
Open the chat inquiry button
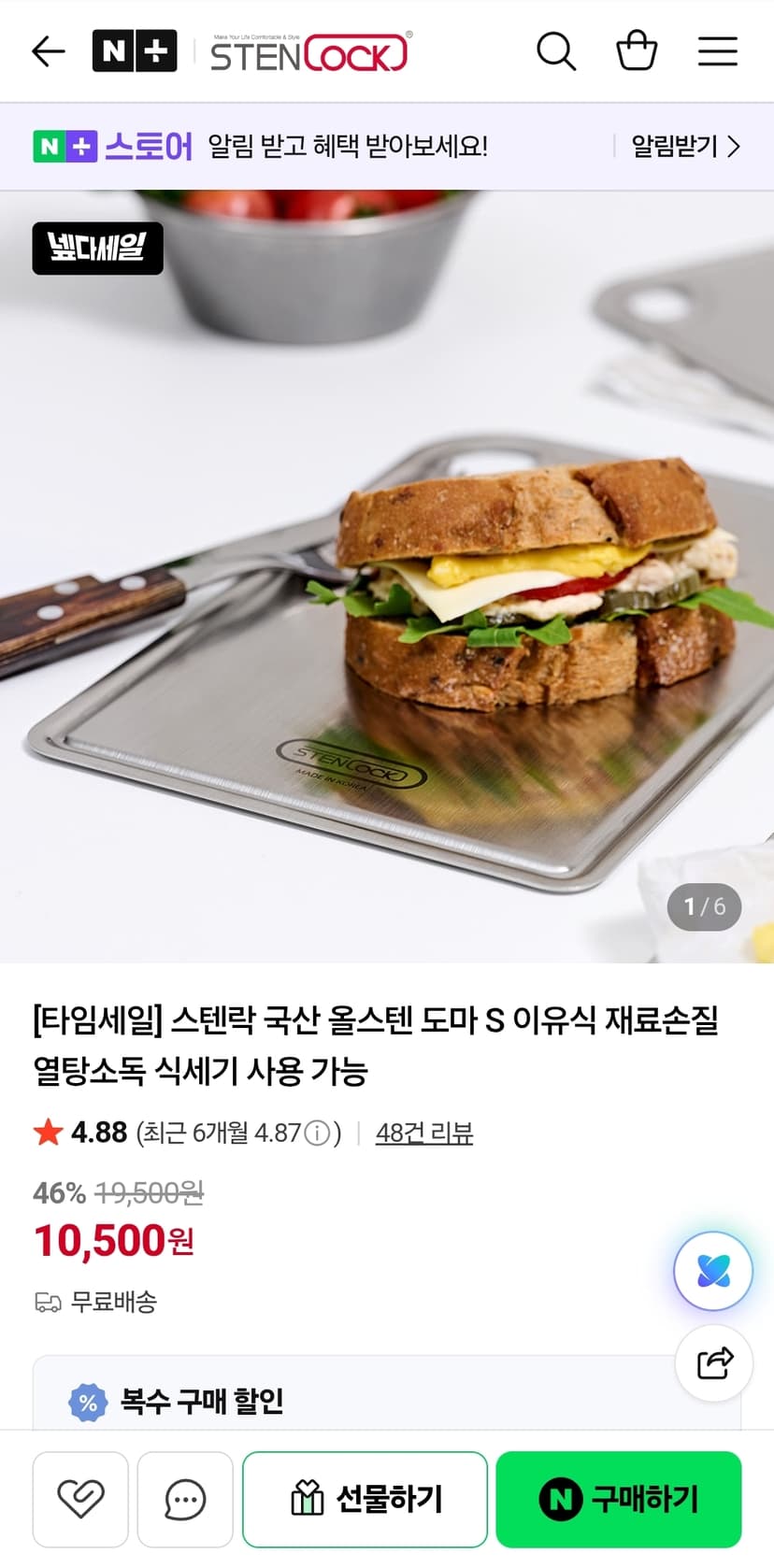[x=185, y=1499]
